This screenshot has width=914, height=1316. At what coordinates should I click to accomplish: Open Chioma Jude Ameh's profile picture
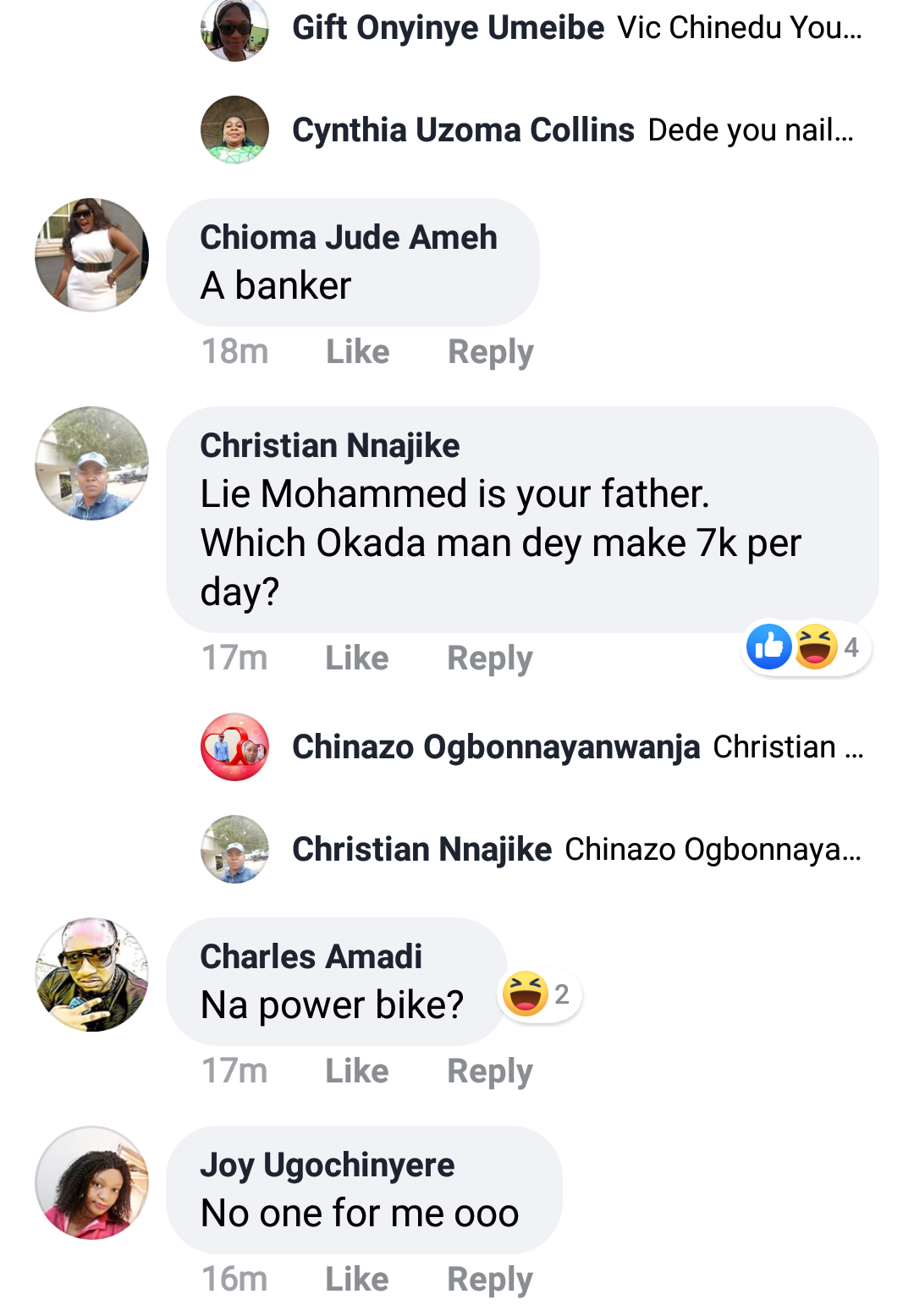(91, 255)
